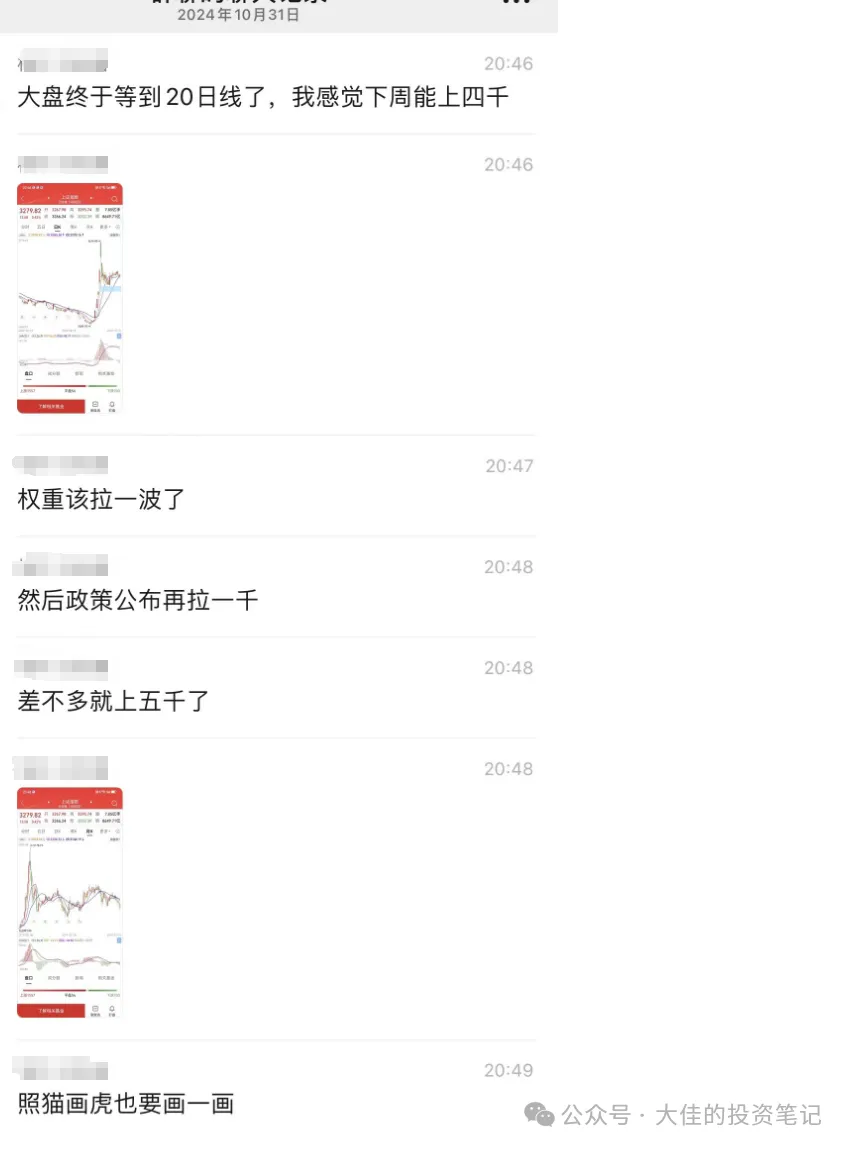This screenshot has height=1149, width=849.
Task: Switch to the 日K period tab
Action: point(55,227)
